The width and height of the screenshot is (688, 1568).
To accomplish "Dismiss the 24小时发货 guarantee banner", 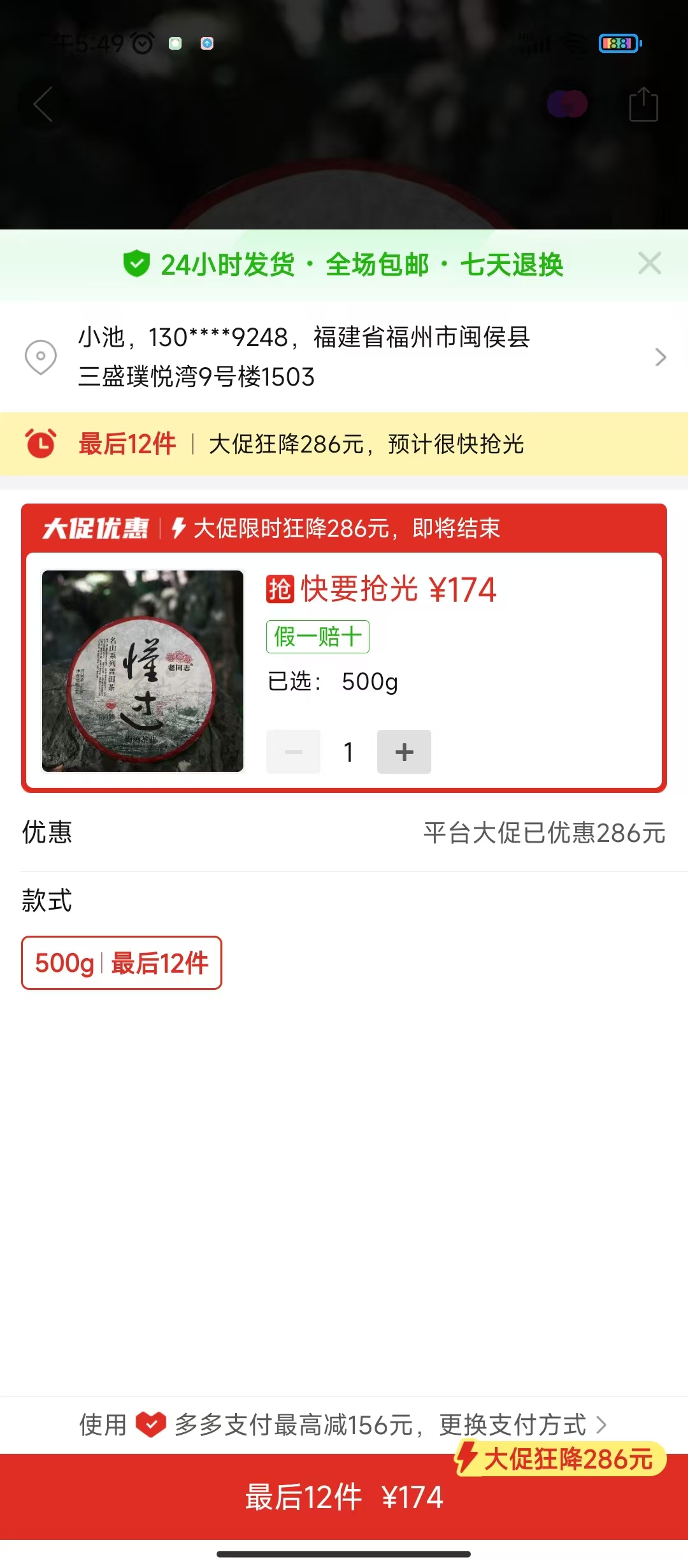I will (x=650, y=263).
